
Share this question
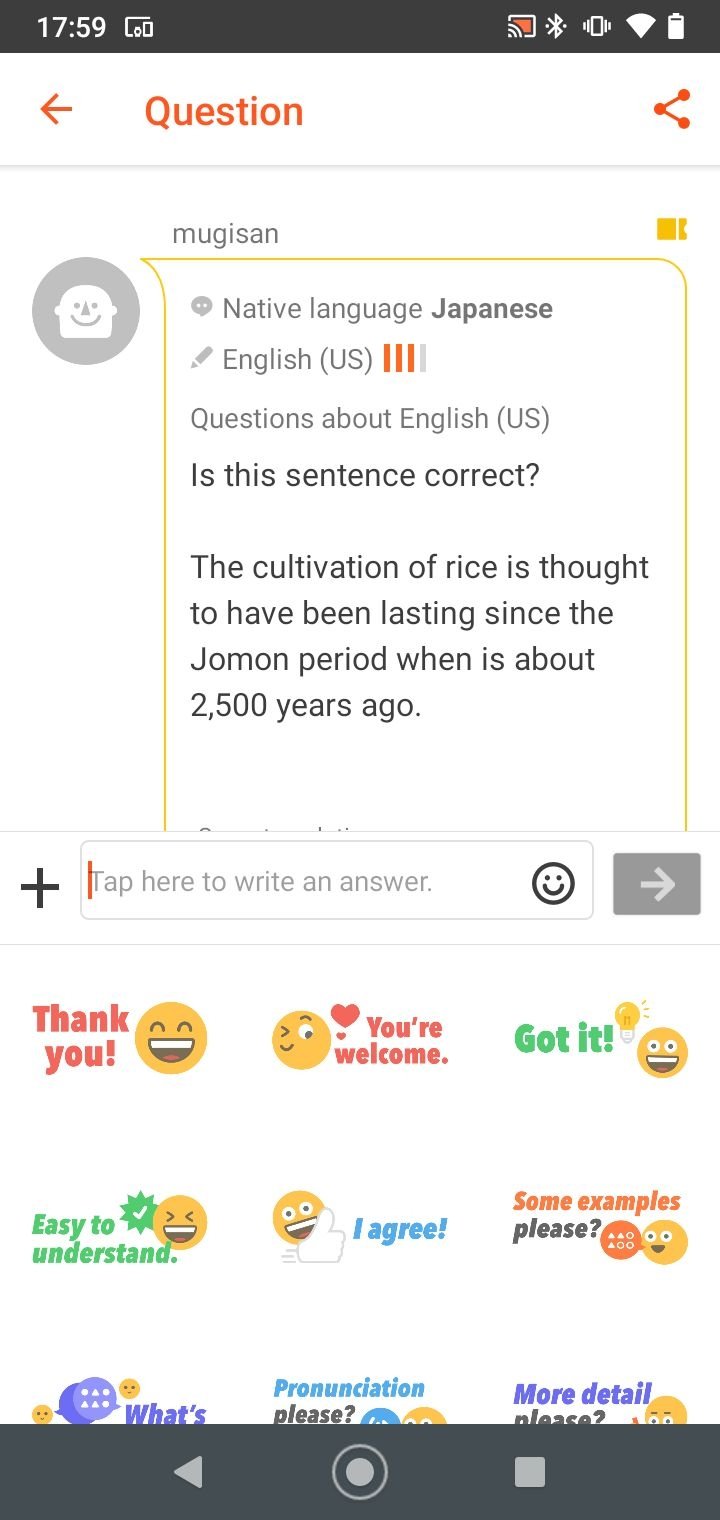[672, 109]
